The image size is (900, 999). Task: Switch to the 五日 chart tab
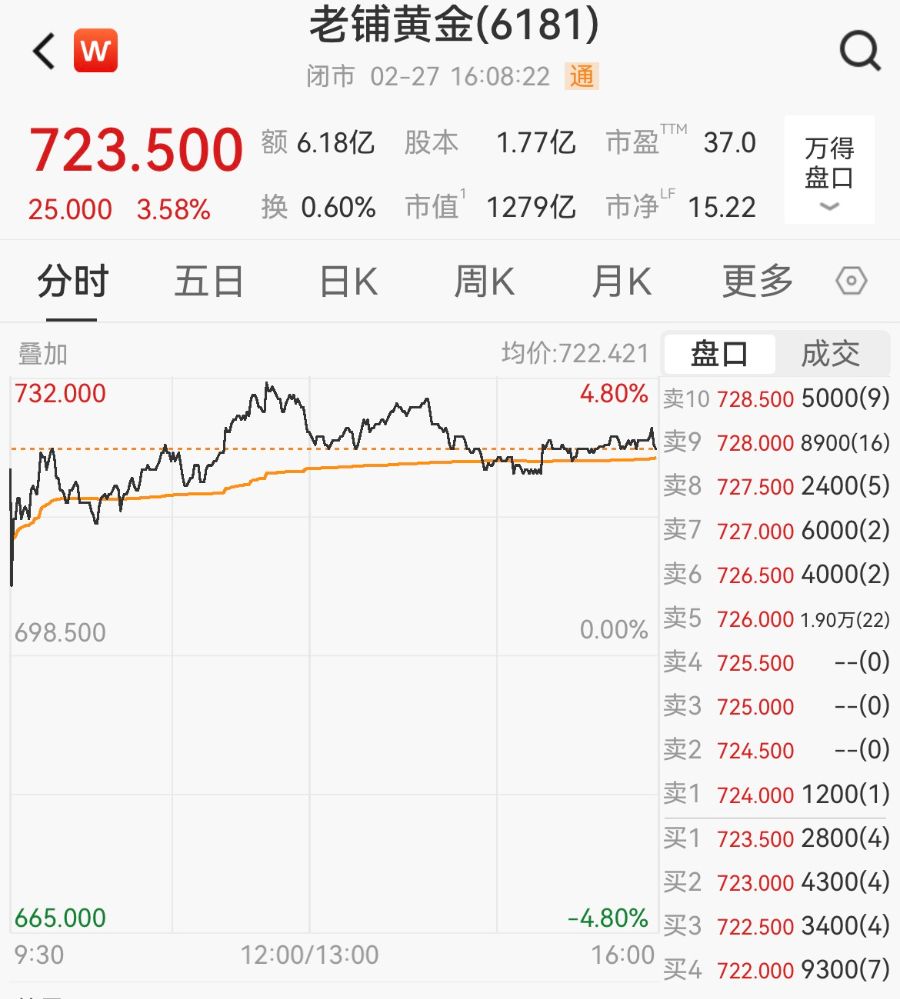(x=209, y=283)
